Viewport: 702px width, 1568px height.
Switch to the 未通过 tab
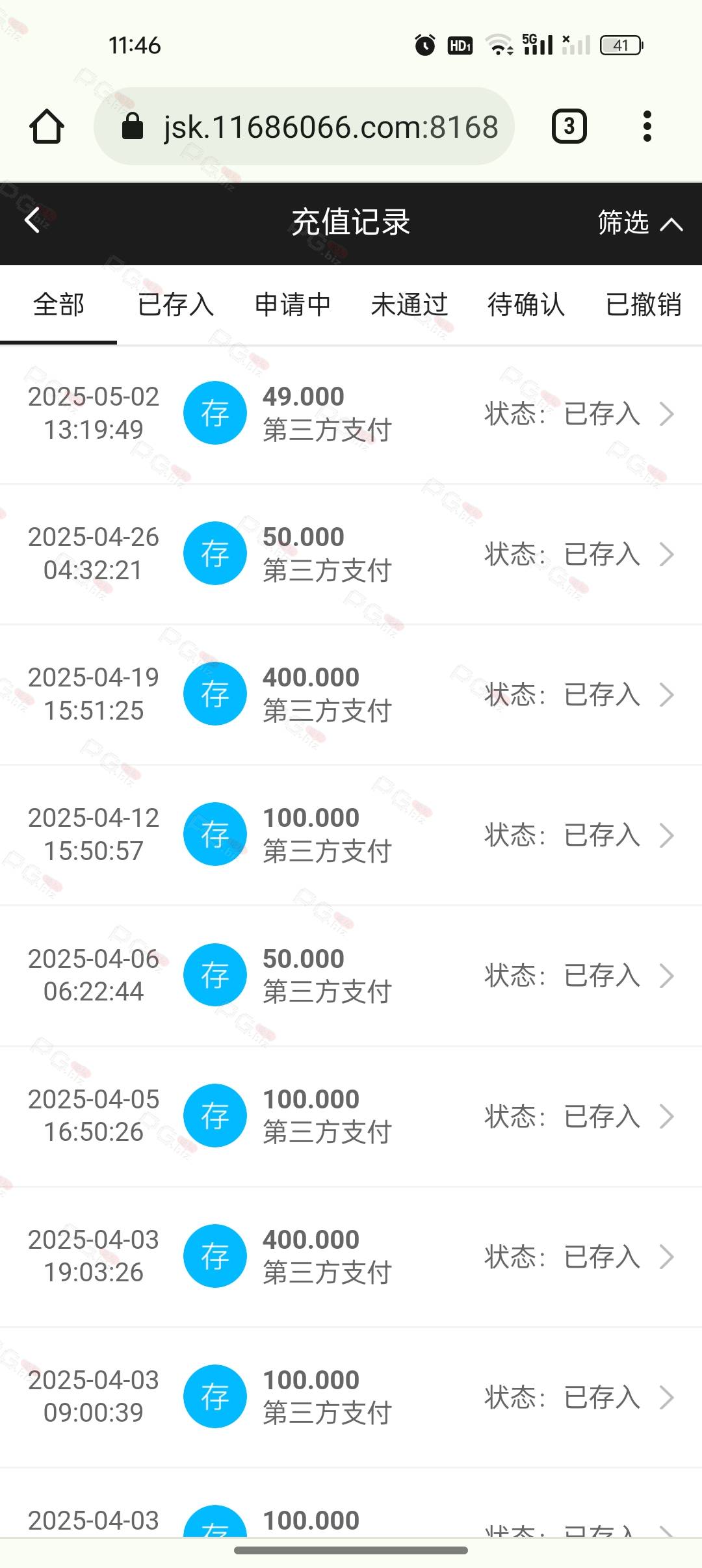coord(409,304)
